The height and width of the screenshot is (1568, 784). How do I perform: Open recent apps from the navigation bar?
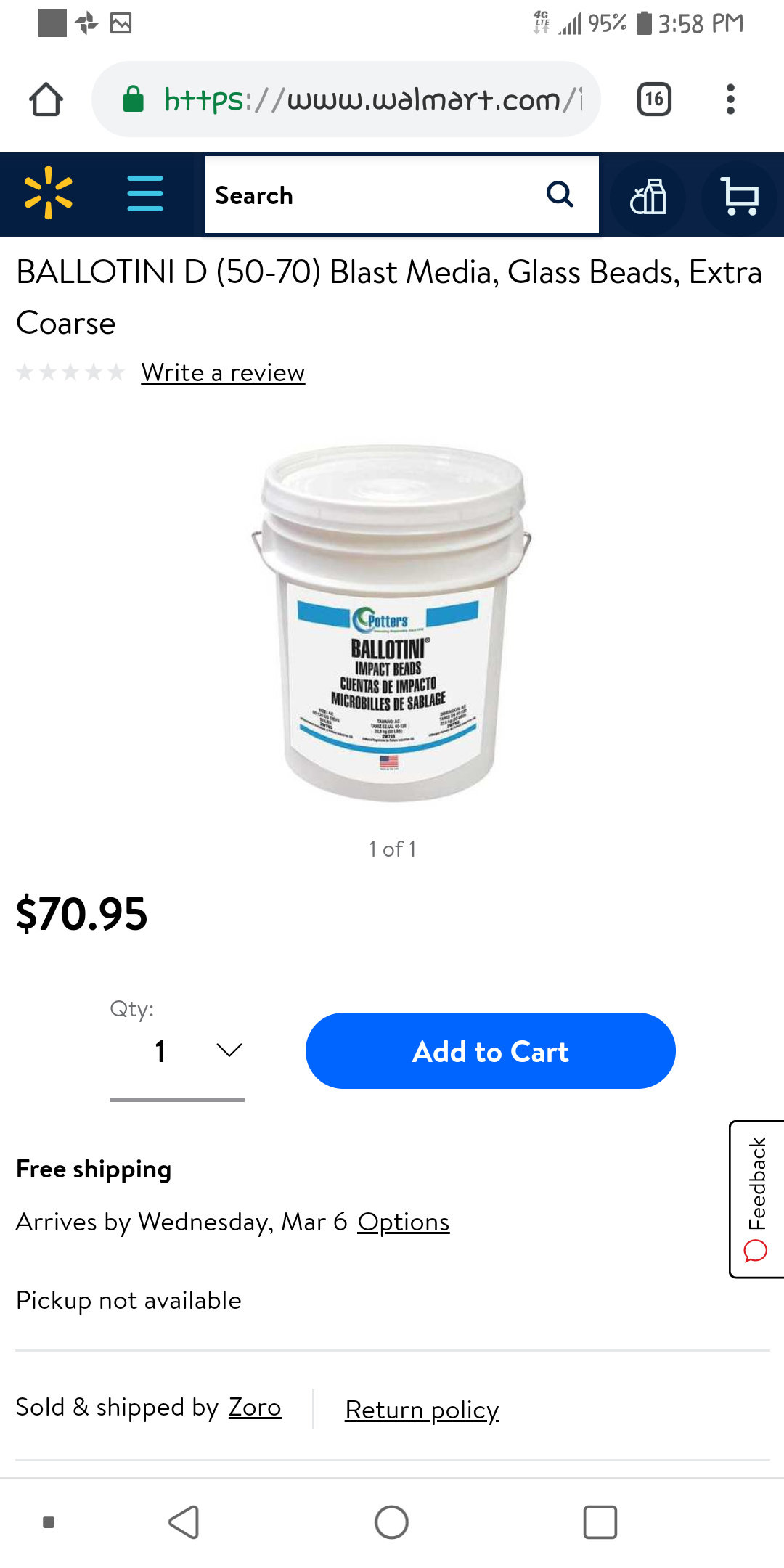600,1522
